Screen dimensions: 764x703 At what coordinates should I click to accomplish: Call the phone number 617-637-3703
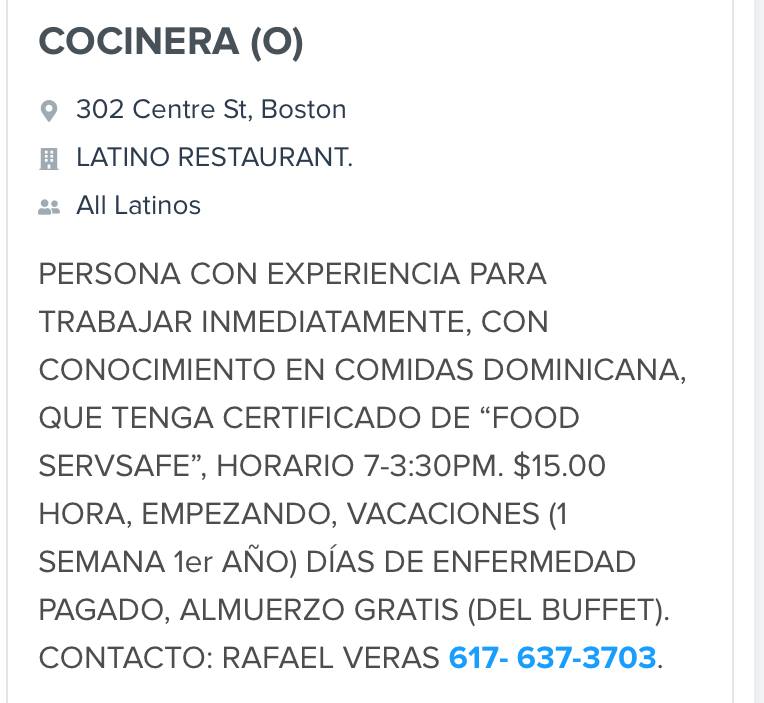552,658
